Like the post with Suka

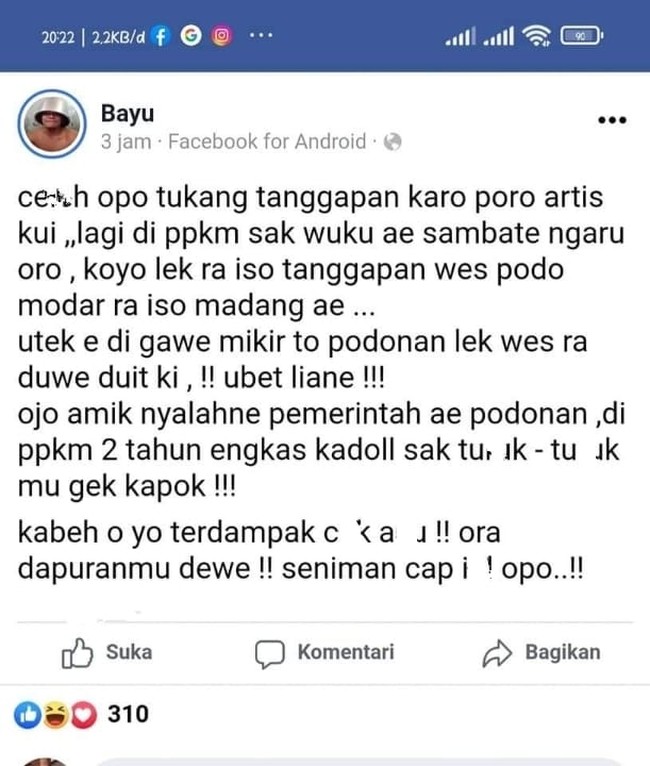coord(108,653)
